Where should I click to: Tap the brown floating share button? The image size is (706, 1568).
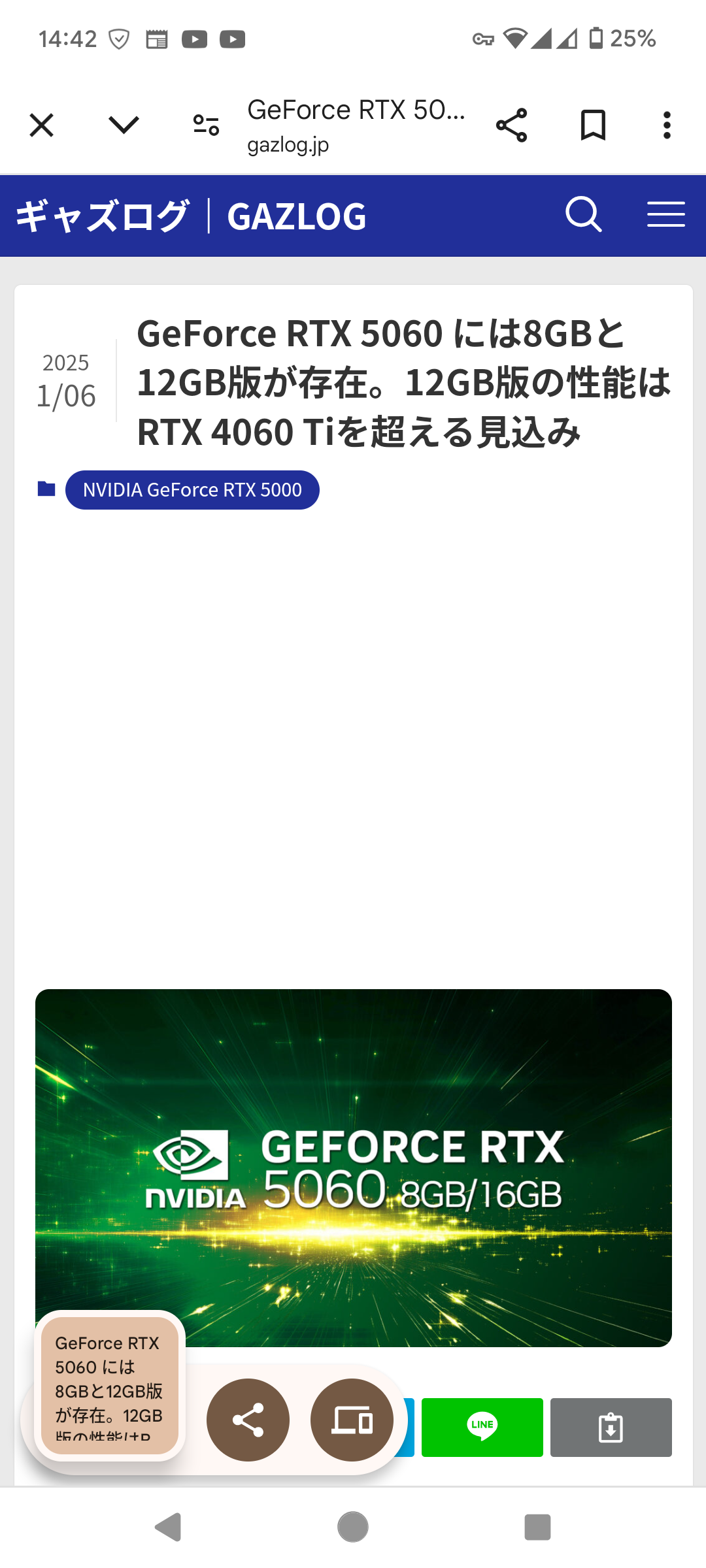248,1420
